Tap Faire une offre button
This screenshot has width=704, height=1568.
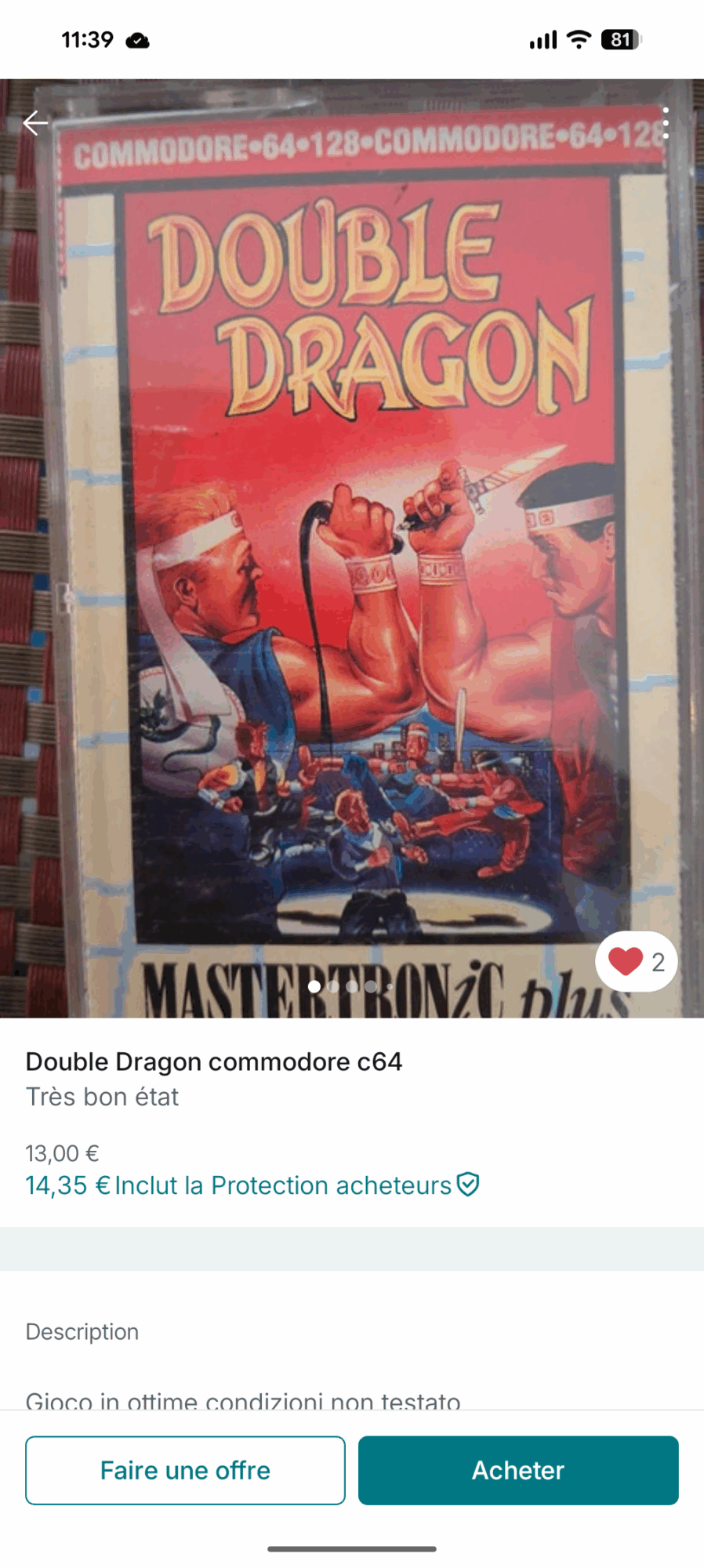coord(185,1470)
